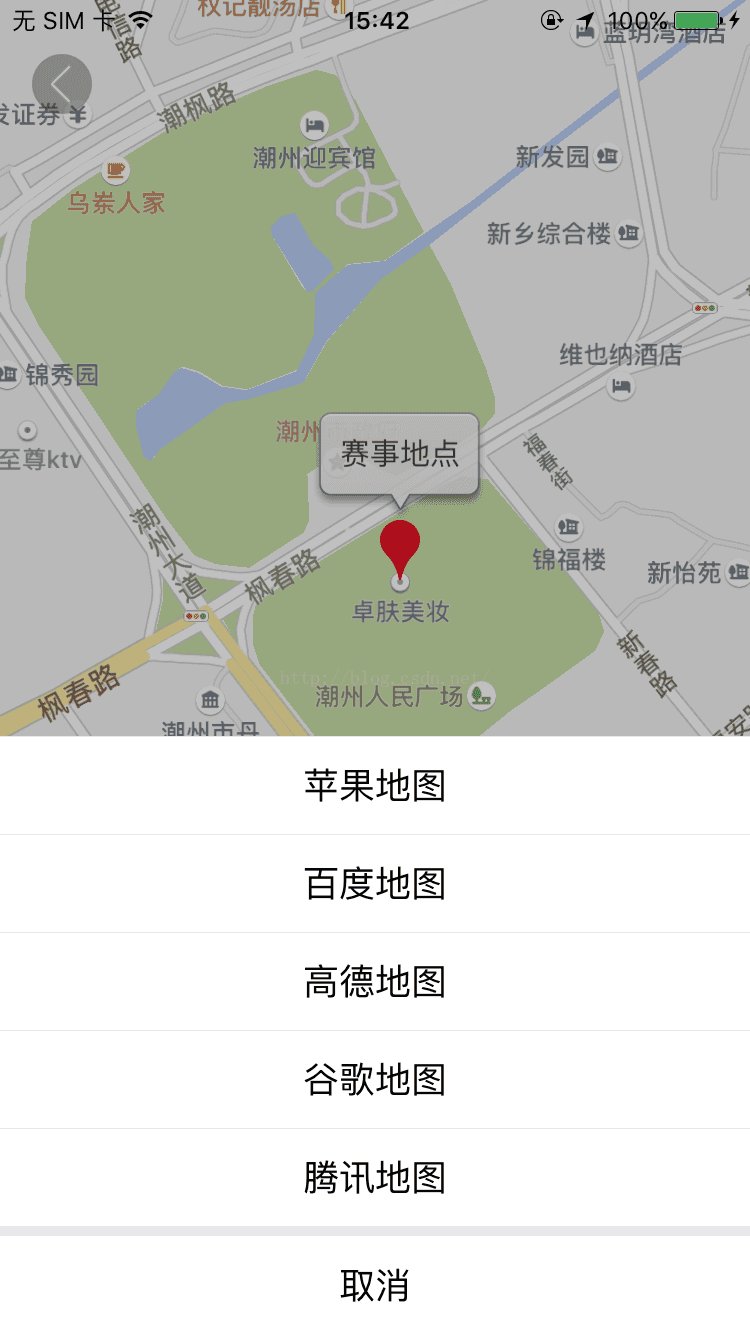This screenshot has height=1334, width=750.
Task: Pick 谷歌地图 option
Action: (x=375, y=1080)
